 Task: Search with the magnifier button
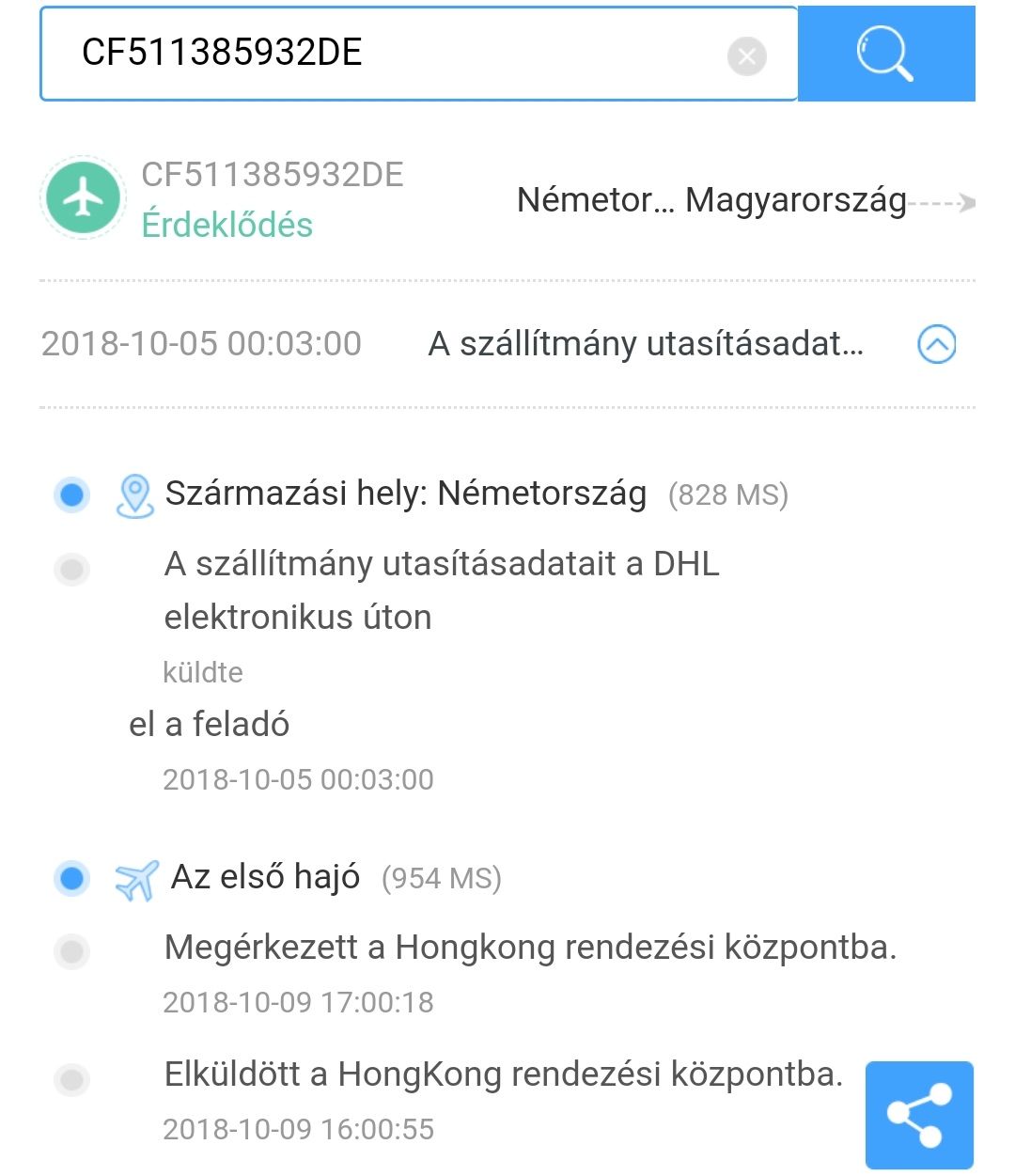tap(885, 54)
